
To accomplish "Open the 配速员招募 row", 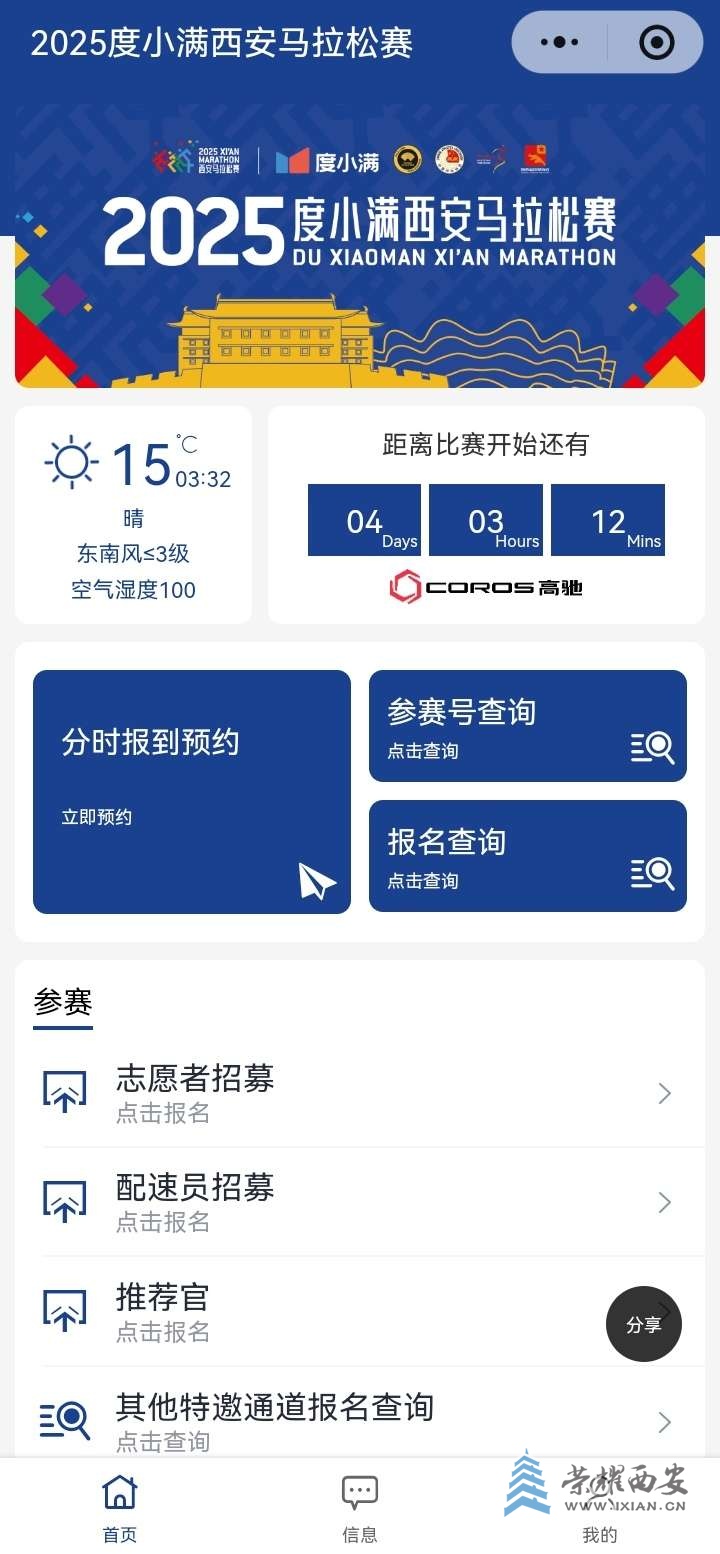I will 360,1202.
